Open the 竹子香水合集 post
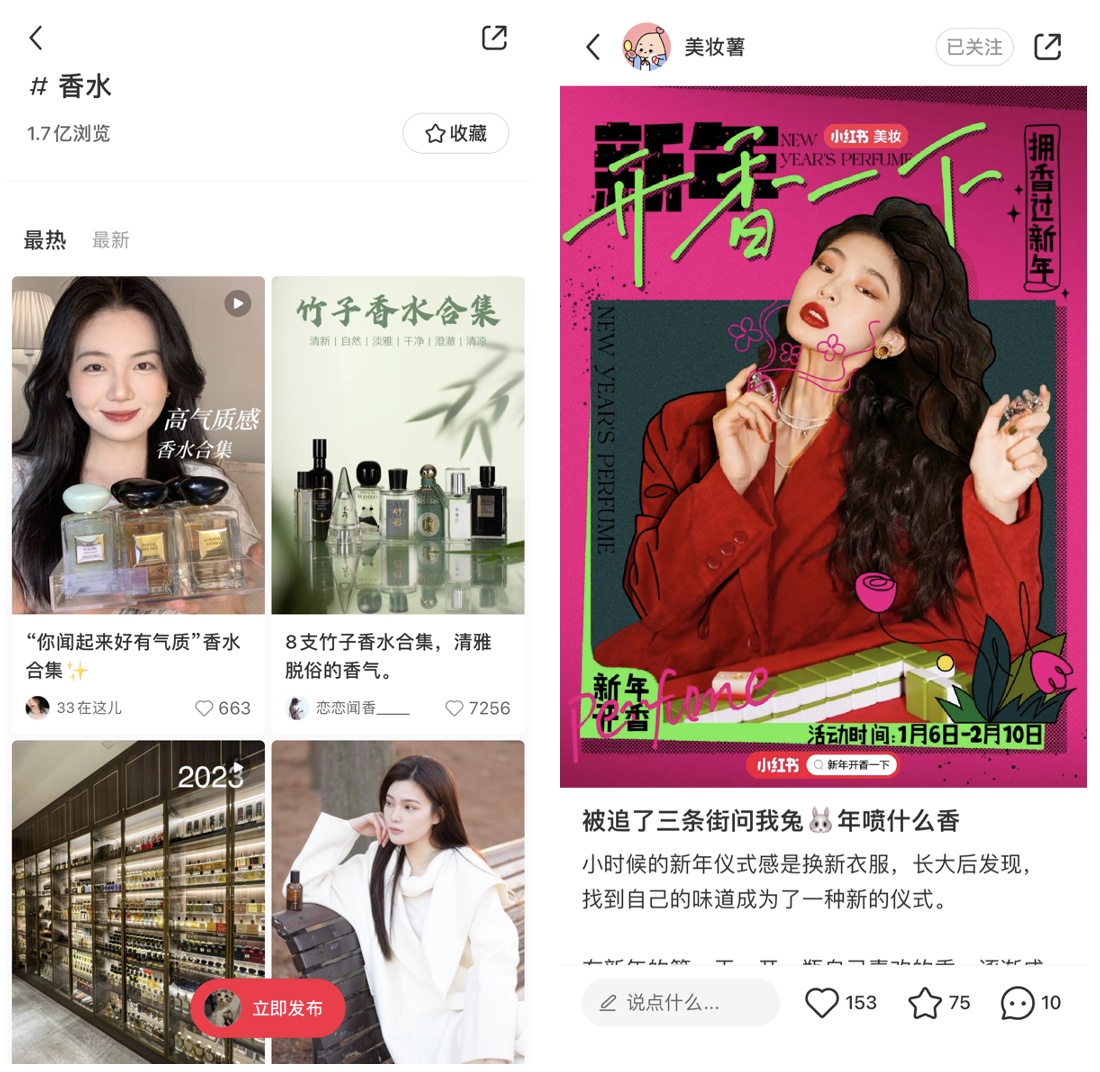This screenshot has width=1100, height=1072. [x=398, y=445]
